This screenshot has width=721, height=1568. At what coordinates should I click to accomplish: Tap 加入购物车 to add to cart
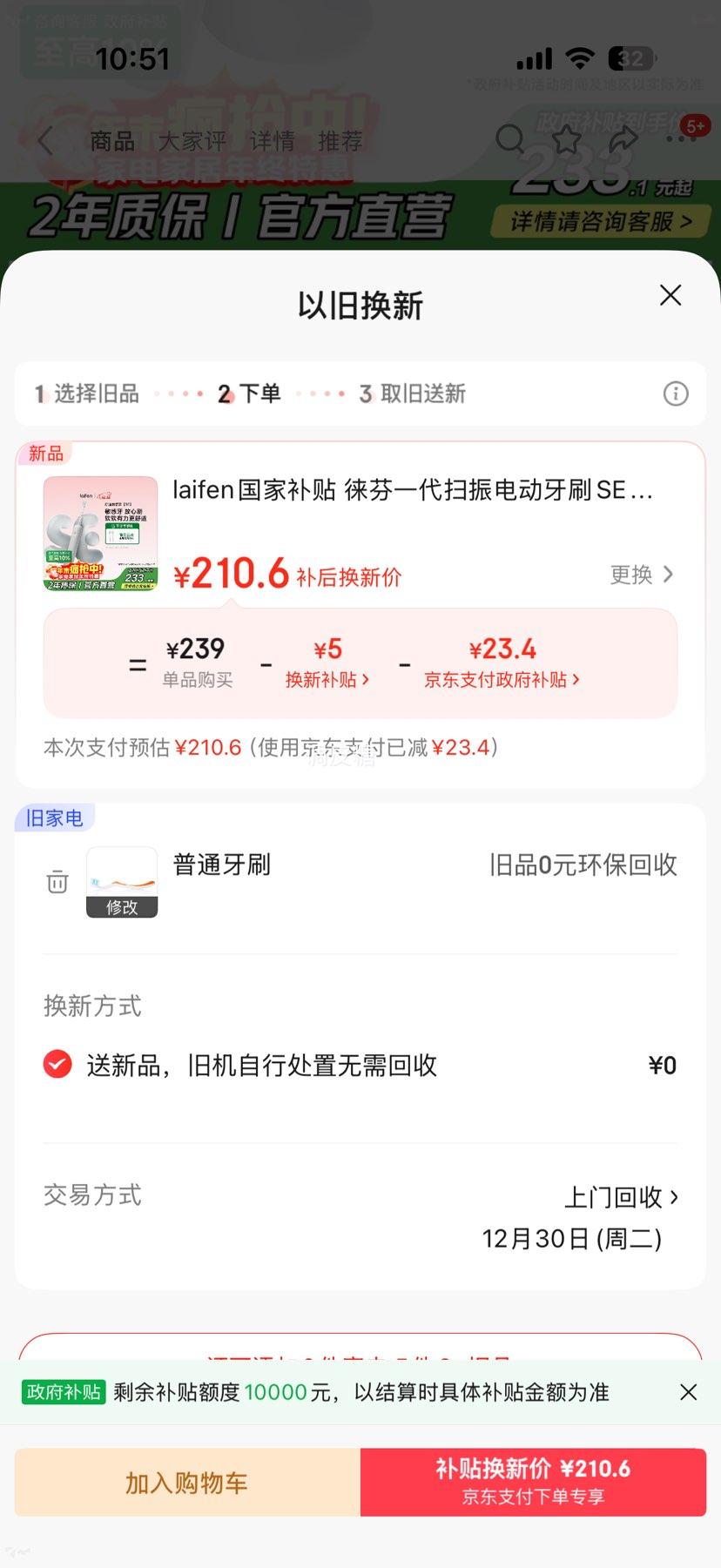185,1480
